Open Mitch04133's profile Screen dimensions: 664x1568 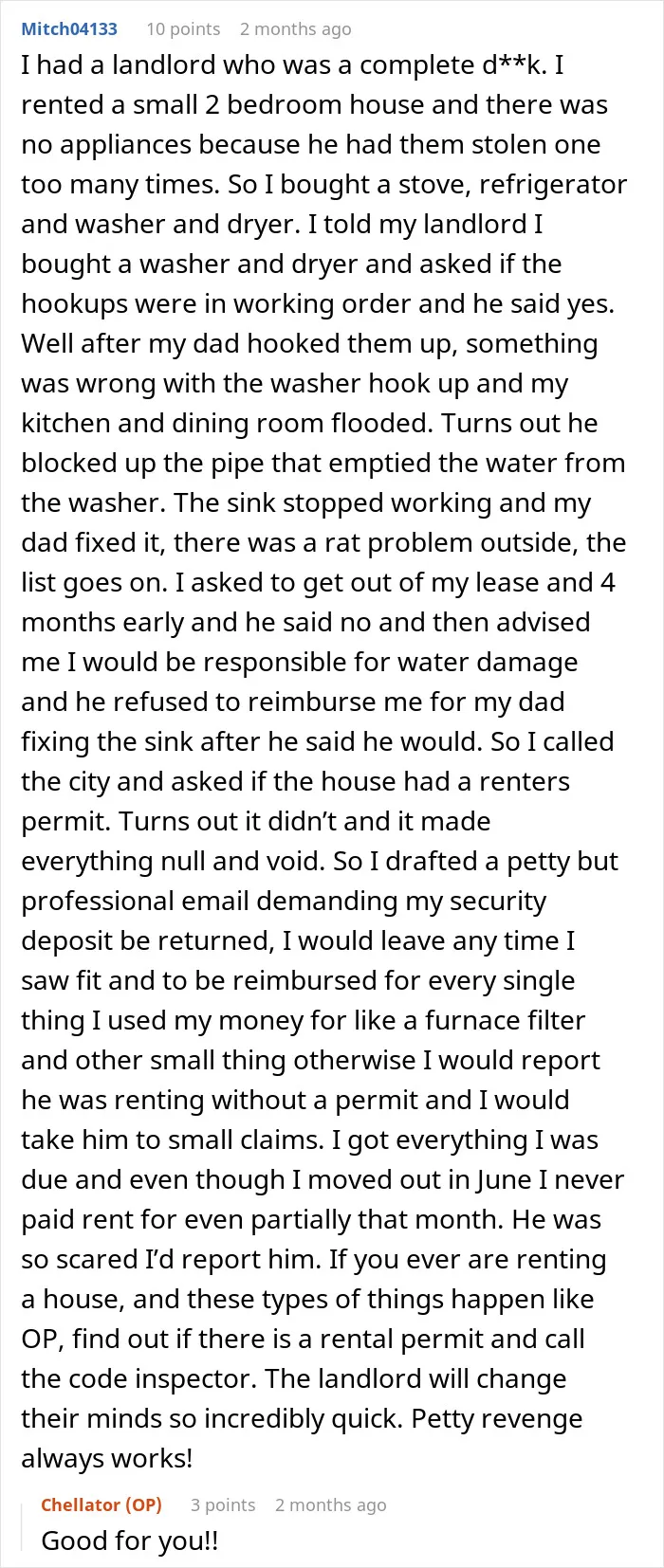click(69, 29)
